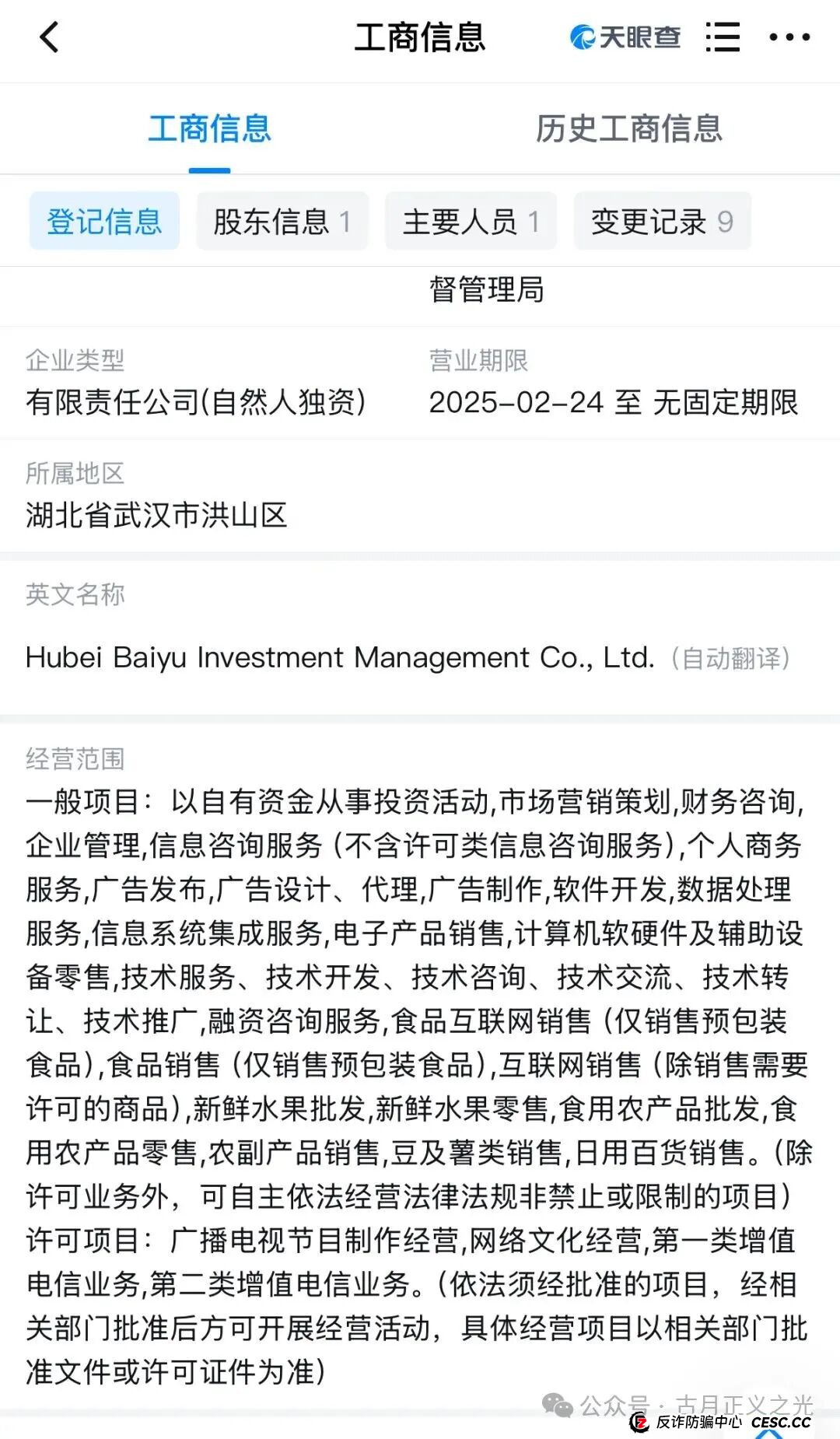The width and height of the screenshot is (840, 1439).
Task: Expand the 变更记录 change records
Action: click(662, 220)
